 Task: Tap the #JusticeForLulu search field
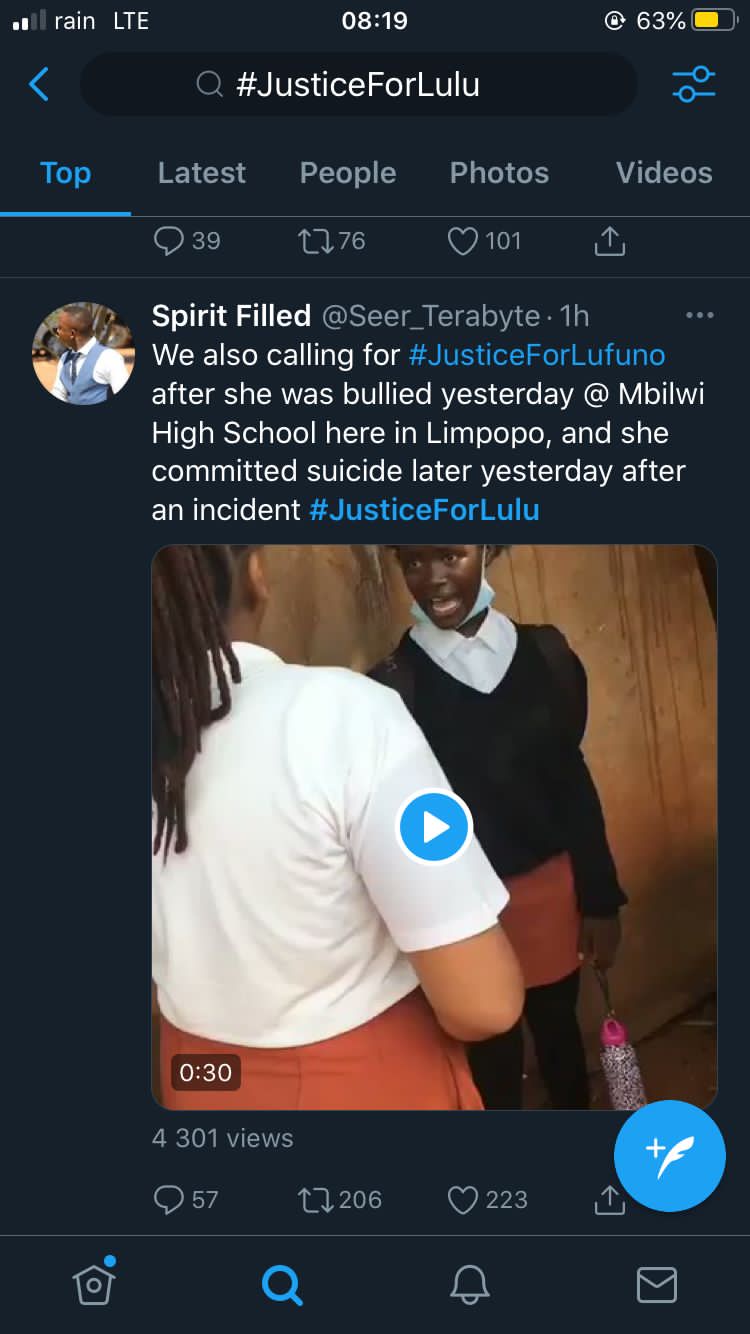357,85
